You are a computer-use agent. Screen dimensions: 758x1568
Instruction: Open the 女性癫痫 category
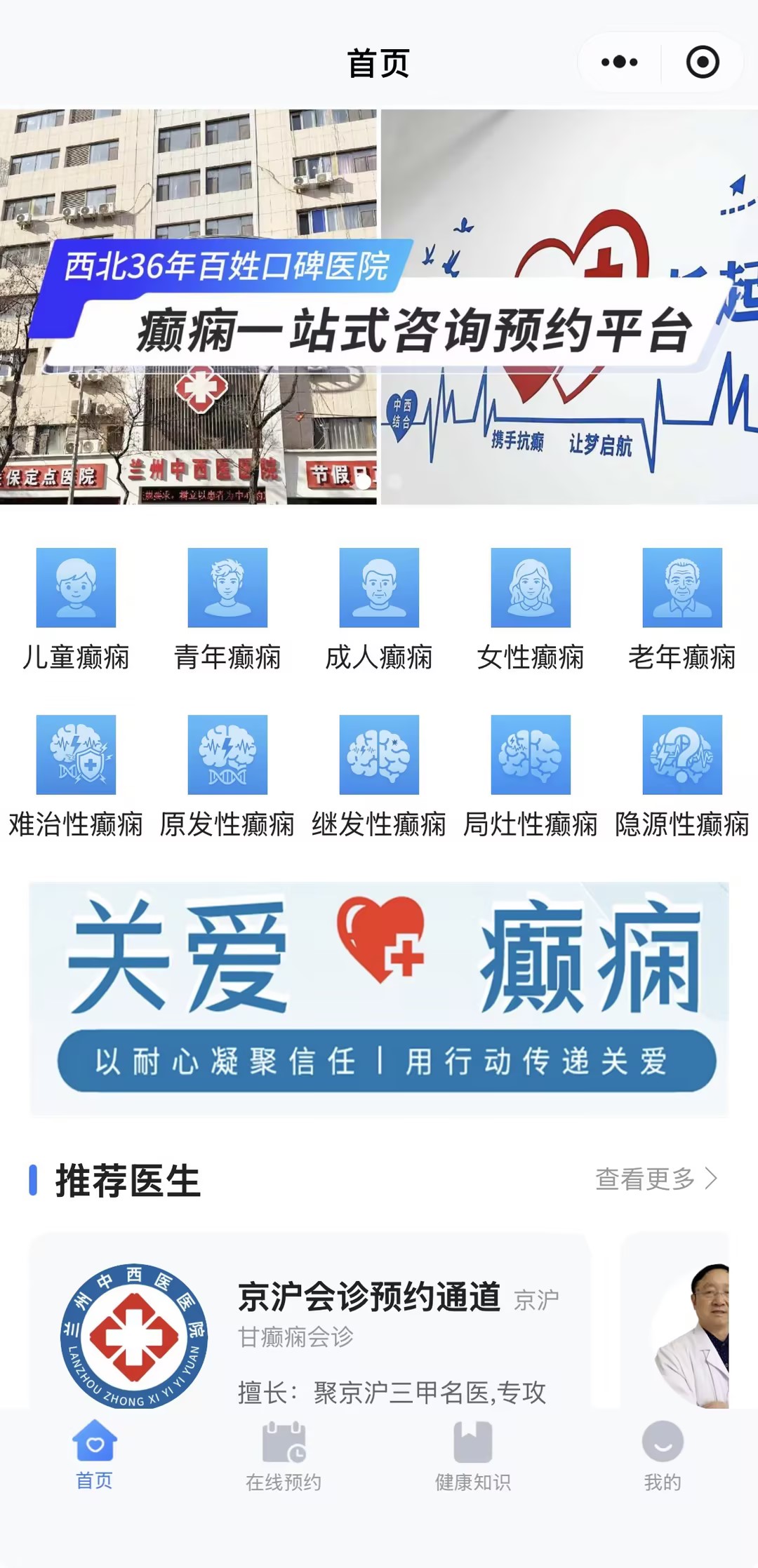(531, 608)
